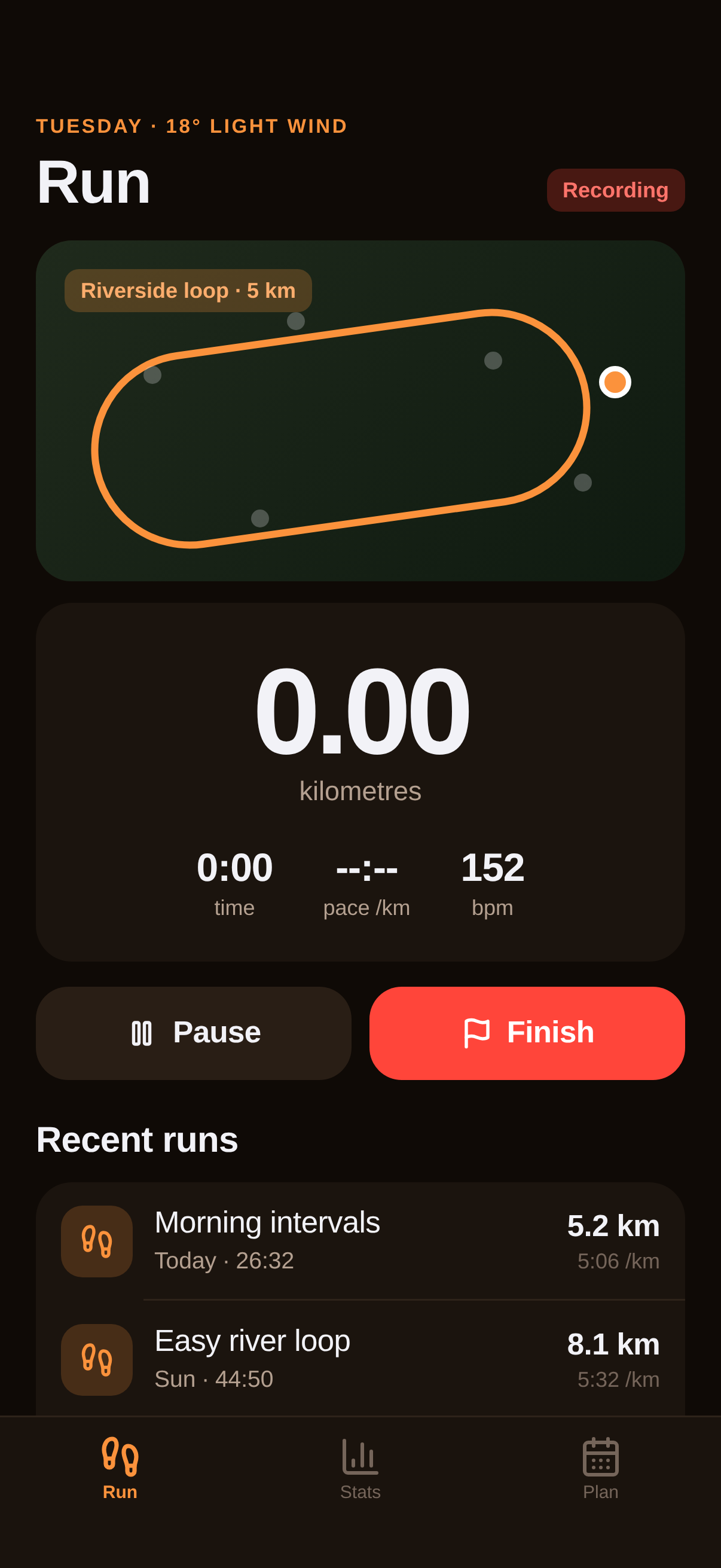Screen dimensions: 721x1568
Task: Finish the run recording
Action: coord(527,1033)
